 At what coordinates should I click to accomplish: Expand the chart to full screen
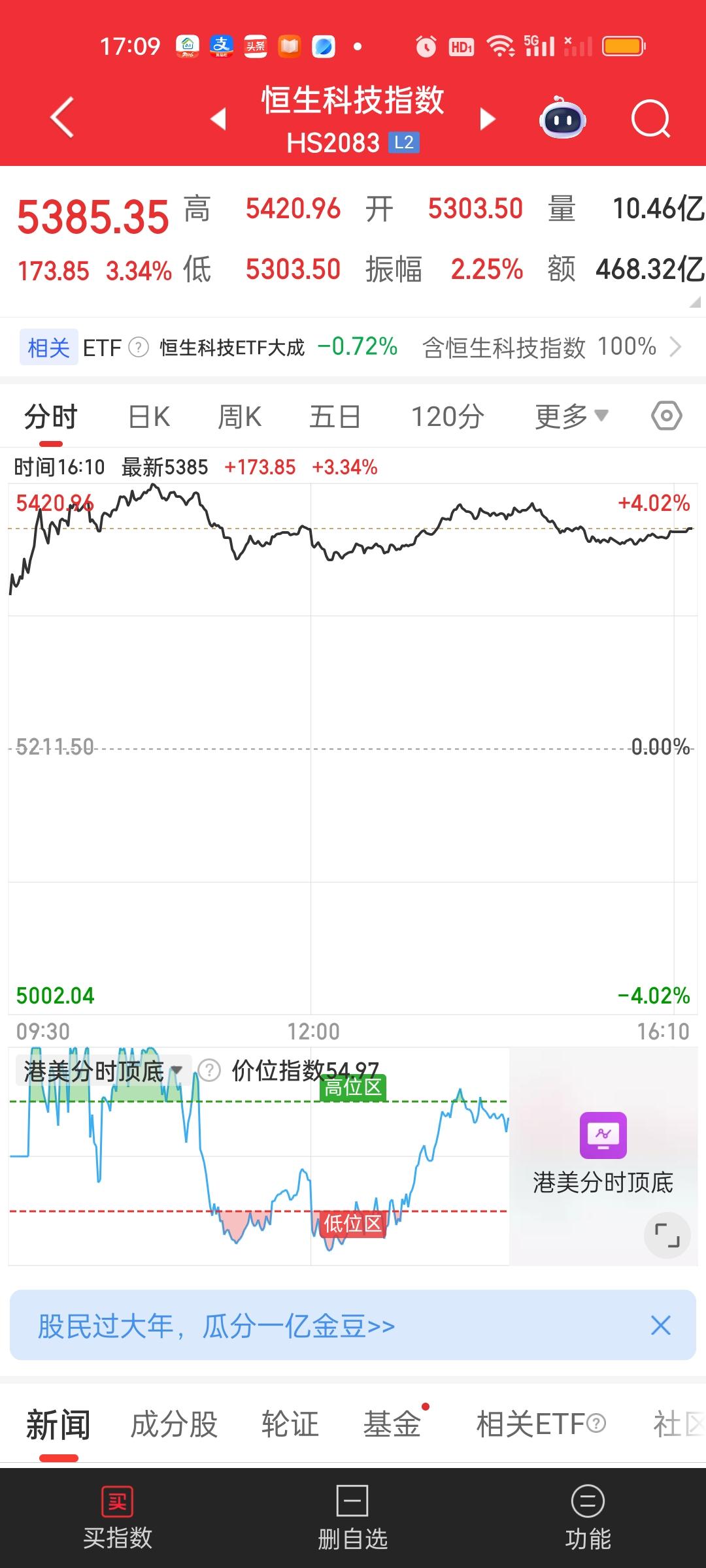[667, 1235]
